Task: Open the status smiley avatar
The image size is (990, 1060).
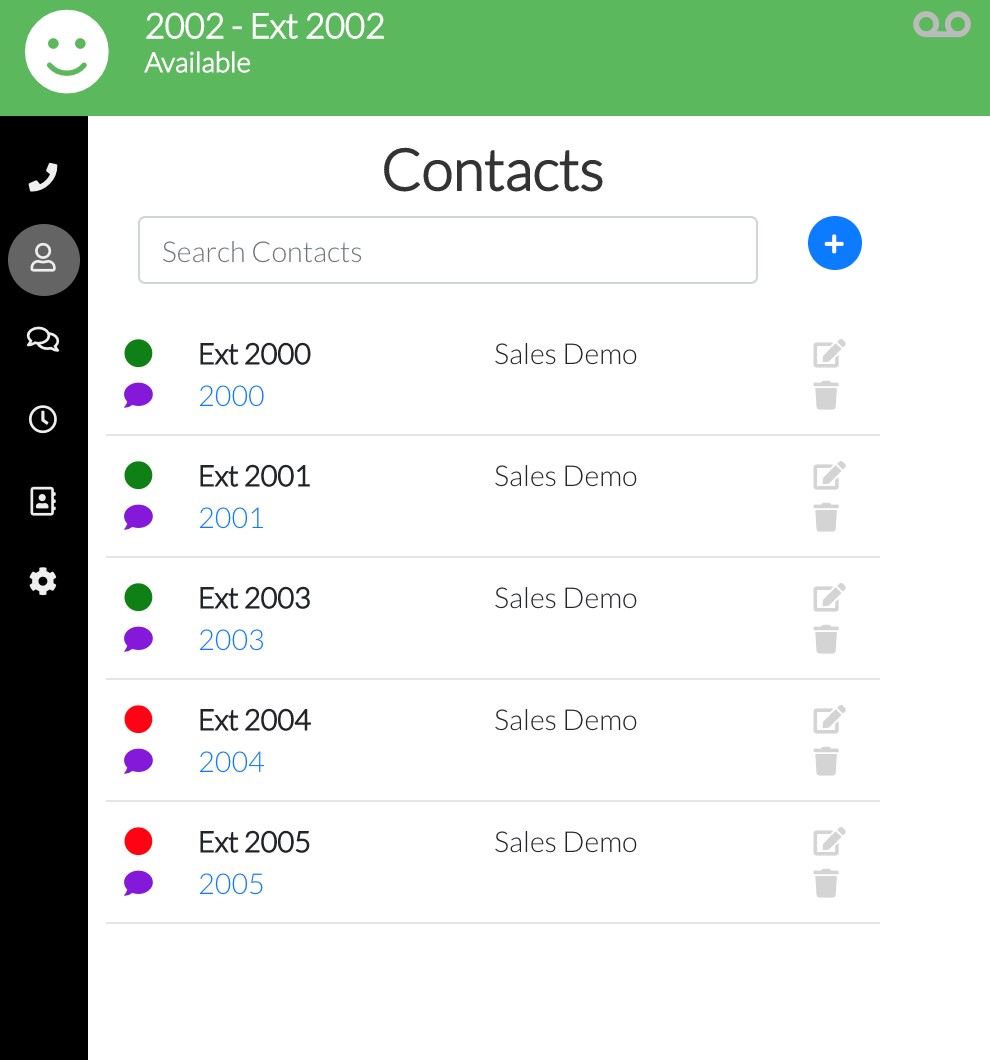Action: [67, 52]
